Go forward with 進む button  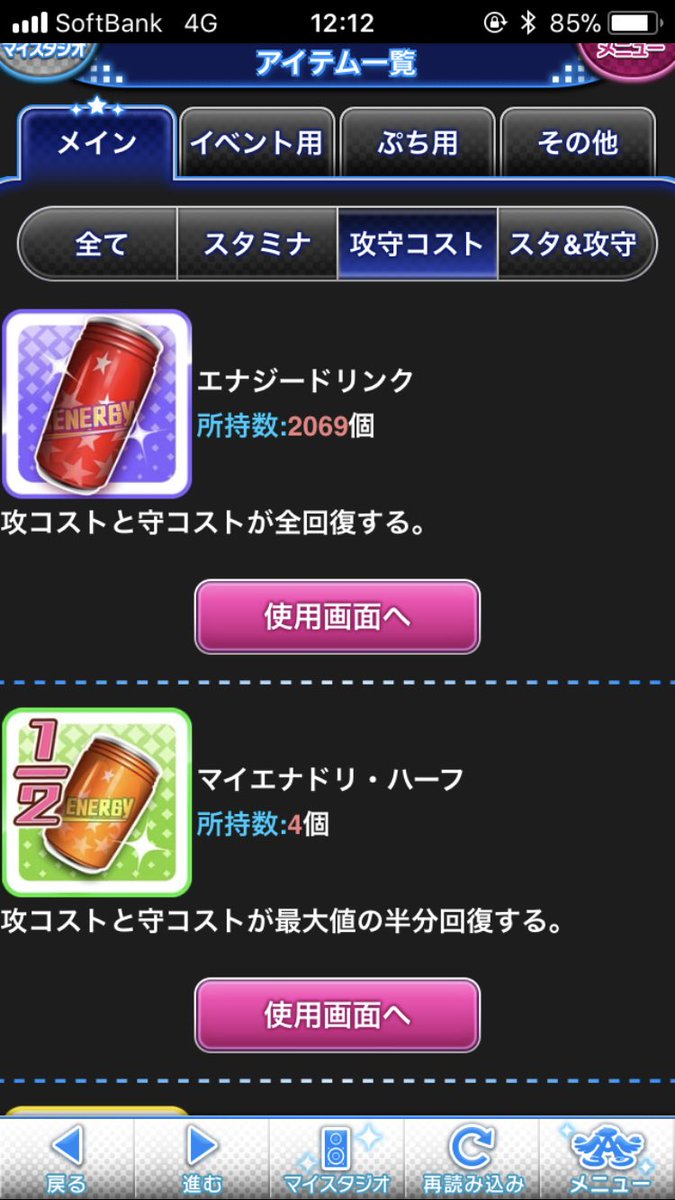(x=202, y=1159)
